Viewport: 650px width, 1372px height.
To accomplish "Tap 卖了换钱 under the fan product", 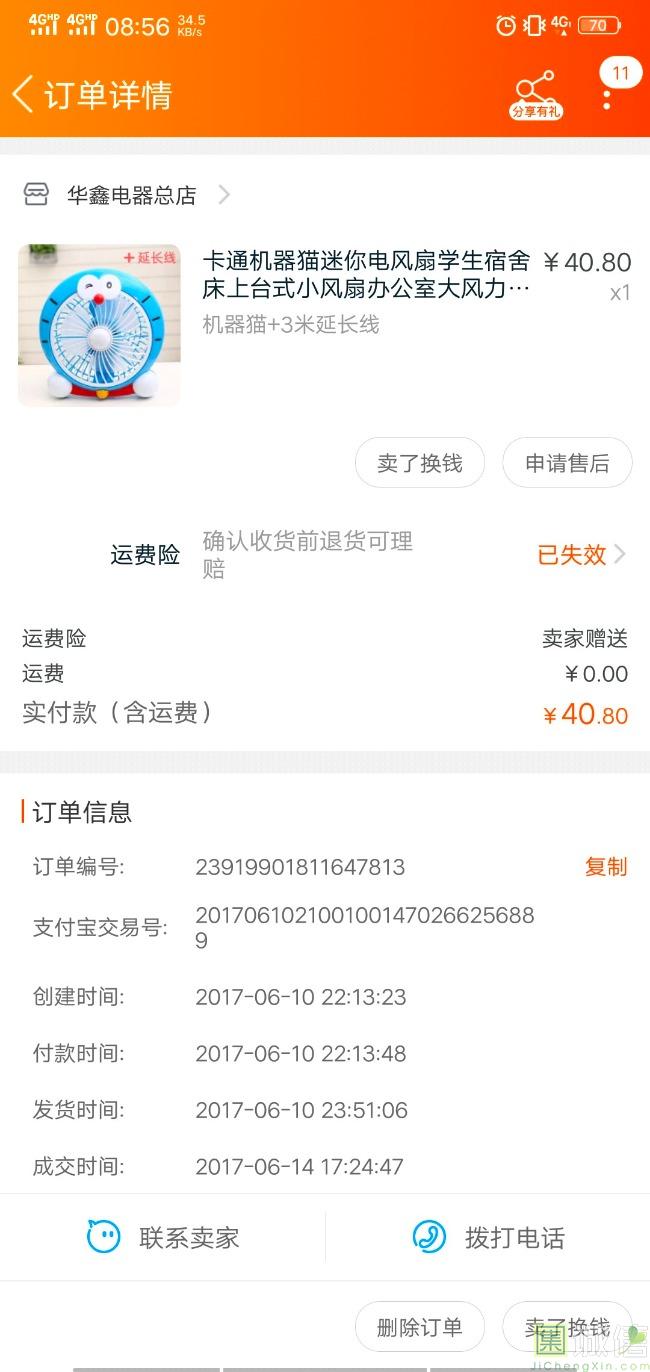I will 420,463.
